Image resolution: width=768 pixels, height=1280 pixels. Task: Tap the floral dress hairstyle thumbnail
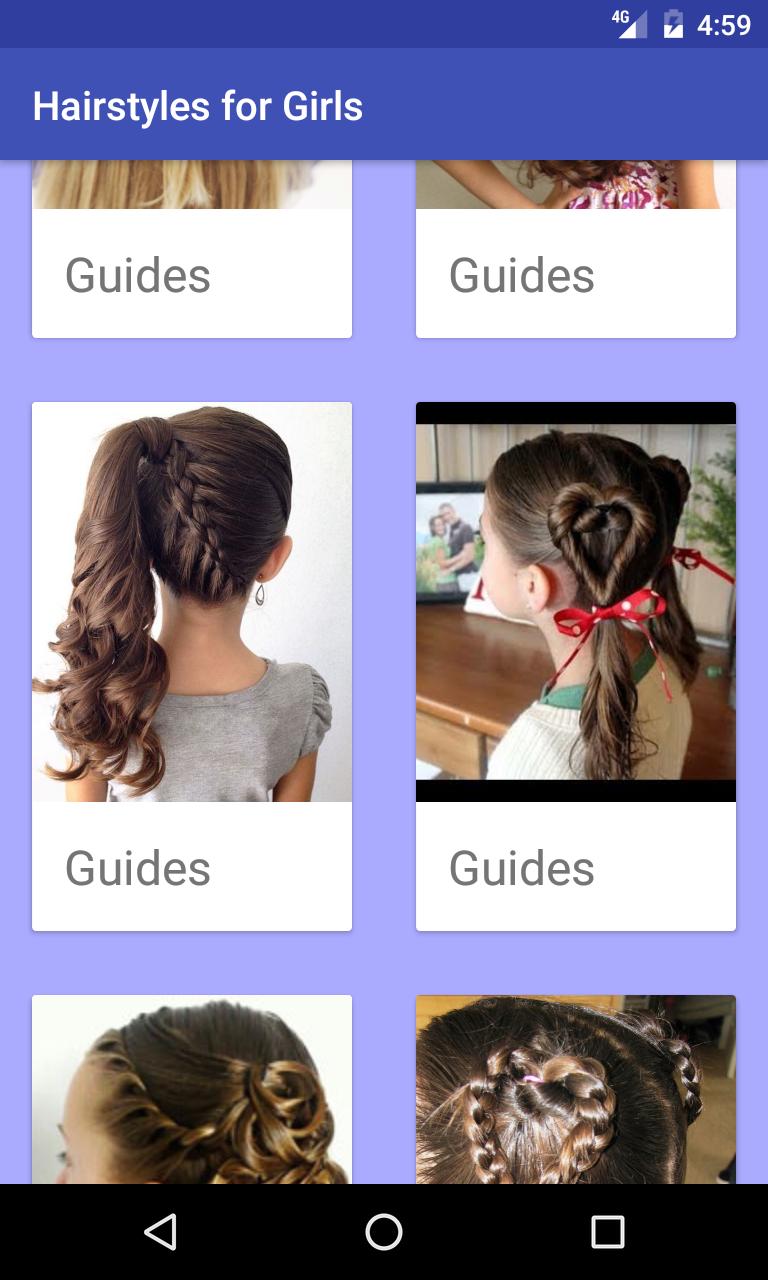(x=576, y=185)
